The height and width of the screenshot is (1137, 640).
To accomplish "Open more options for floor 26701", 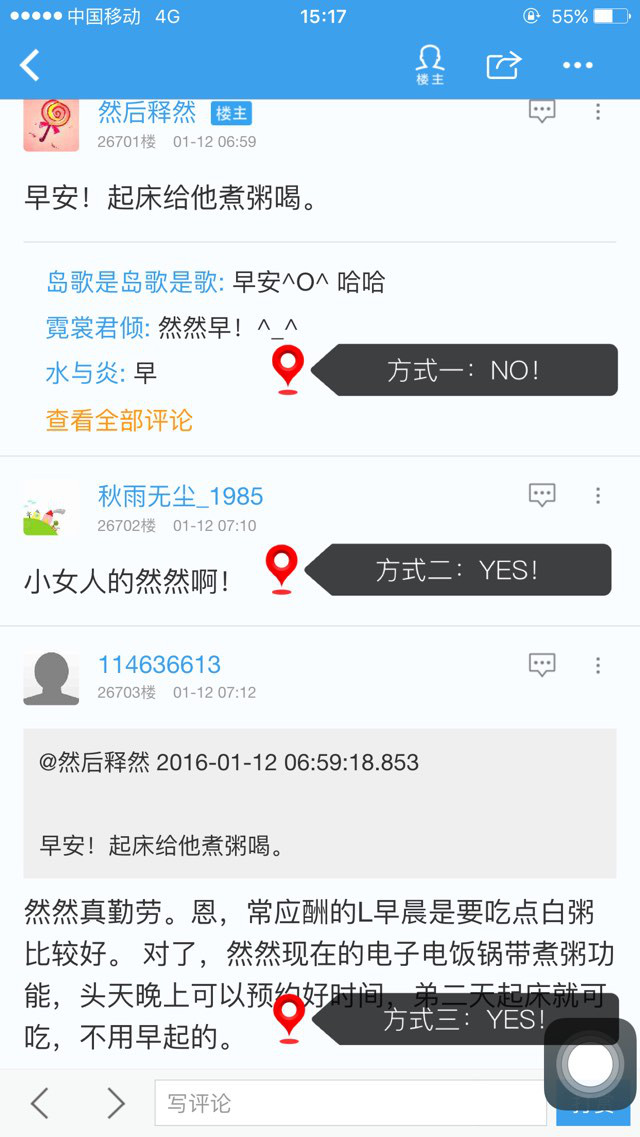I will (598, 111).
